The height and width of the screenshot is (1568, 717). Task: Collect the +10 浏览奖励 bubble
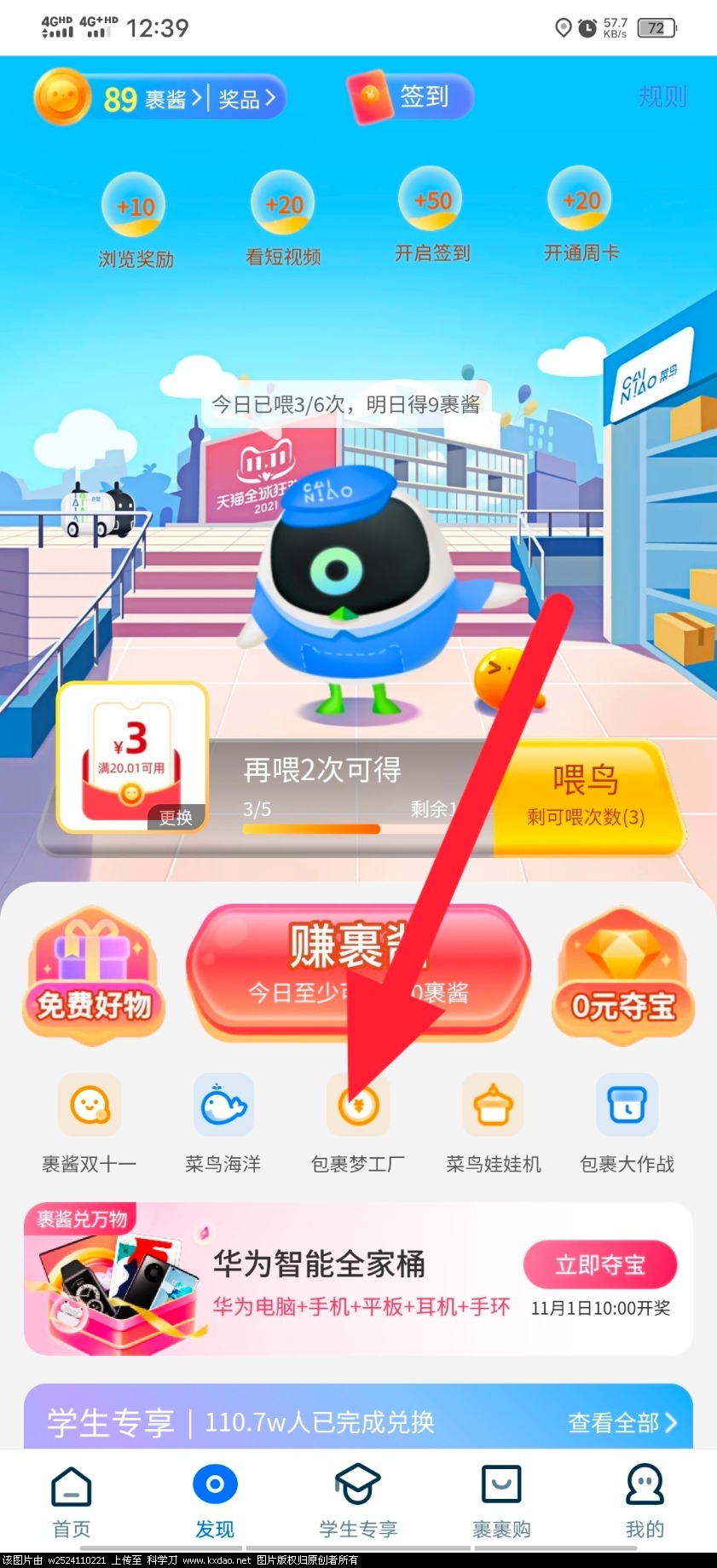pyautogui.click(x=135, y=206)
